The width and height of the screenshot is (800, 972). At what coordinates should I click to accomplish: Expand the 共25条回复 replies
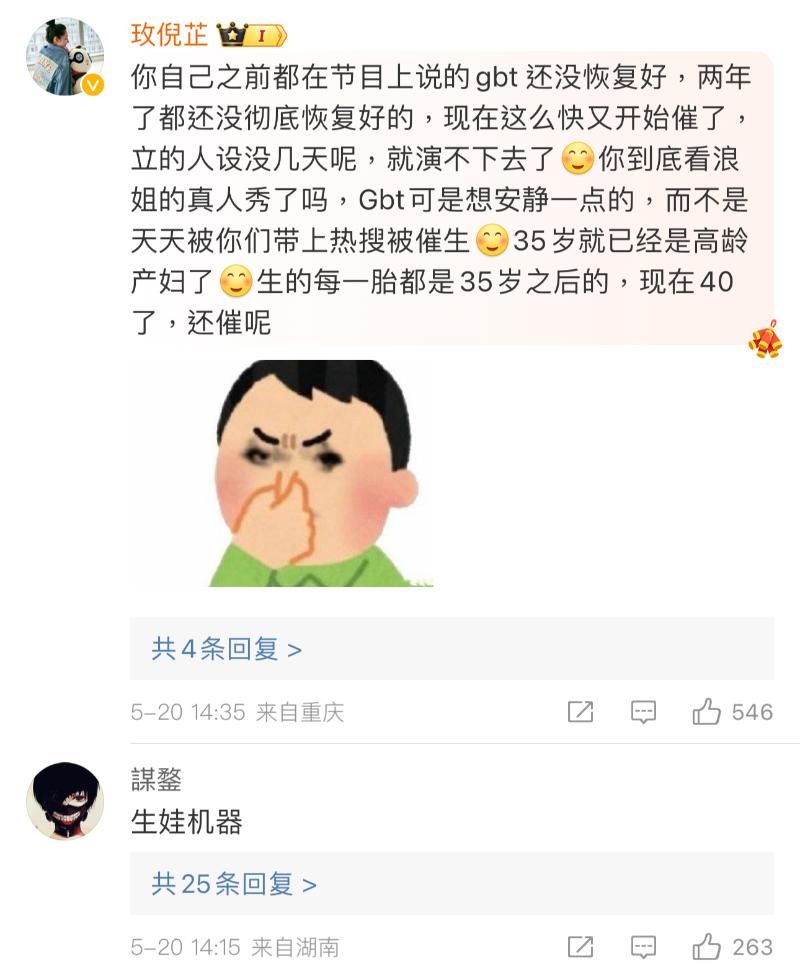coord(234,884)
